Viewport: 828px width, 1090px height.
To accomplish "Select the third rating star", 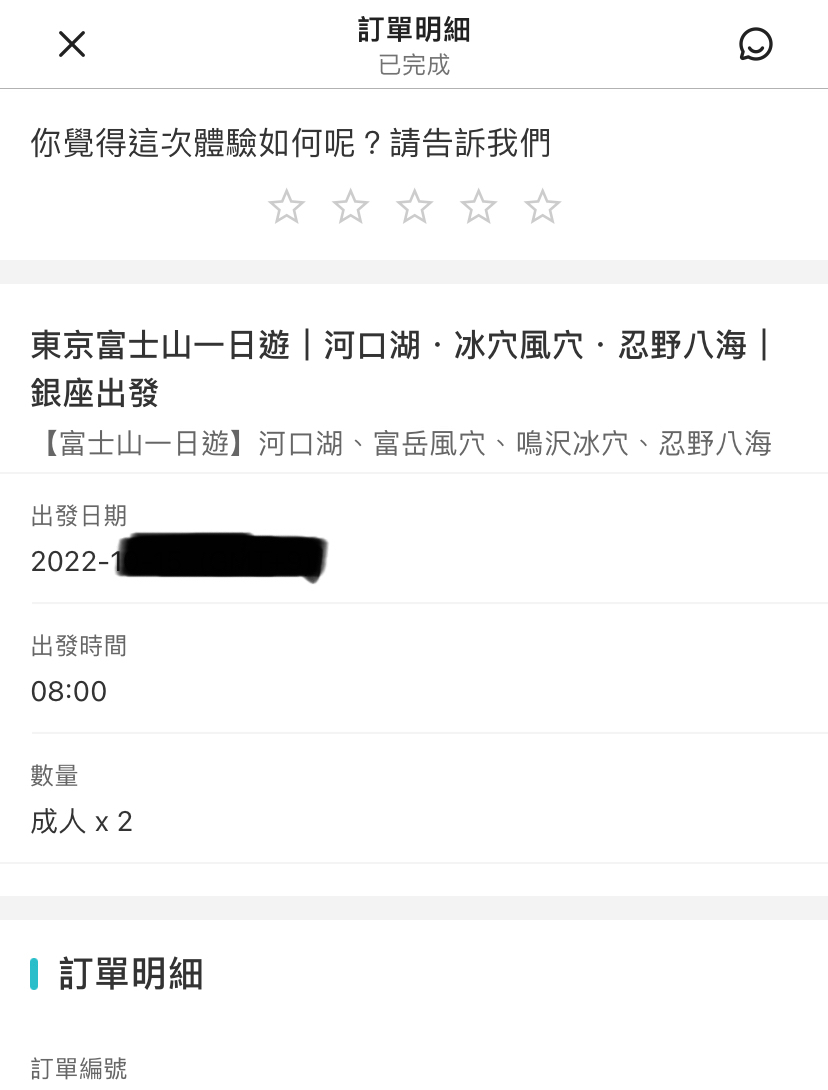I will pyautogui.click(x=415, y=207).
